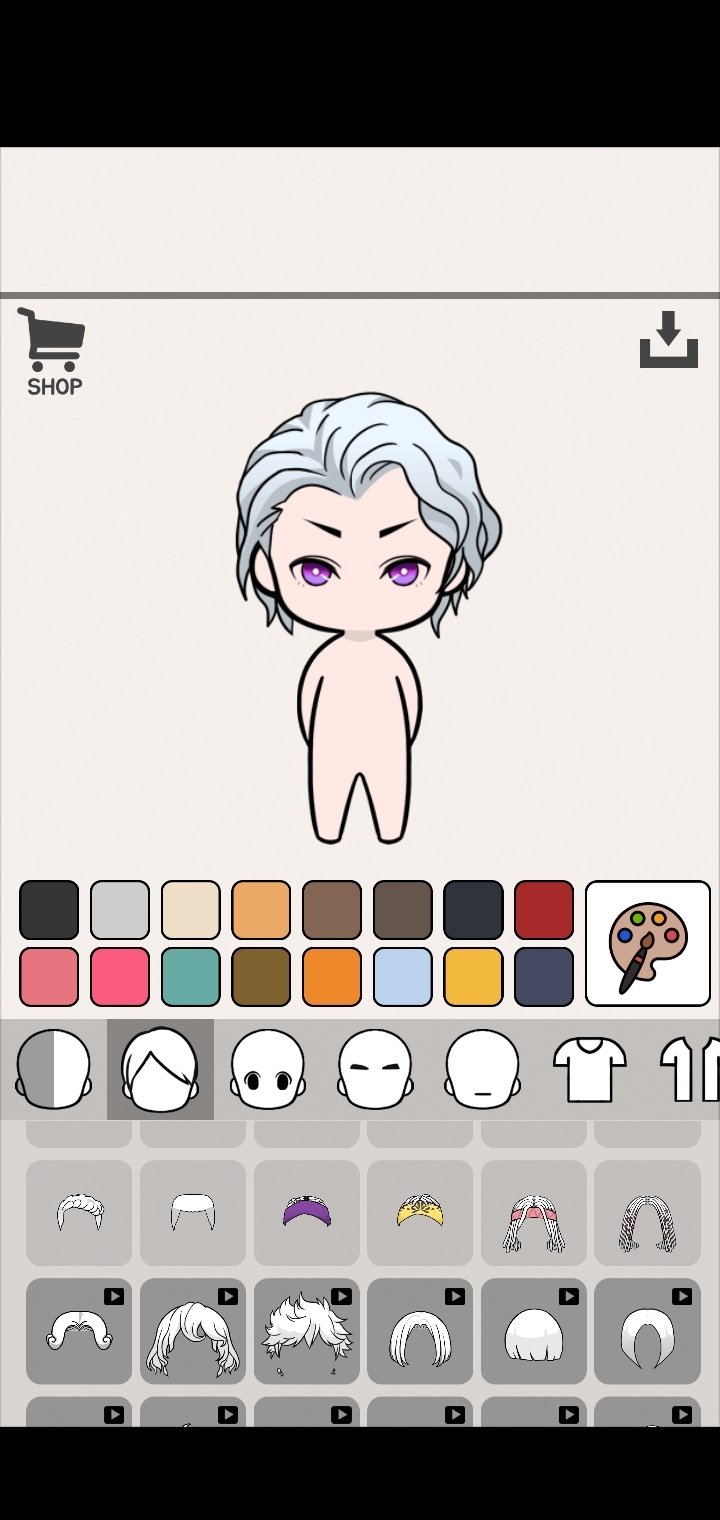Select the orange color swatch
Viewport: 720px width, 1520px height.
tap(331, 977)
